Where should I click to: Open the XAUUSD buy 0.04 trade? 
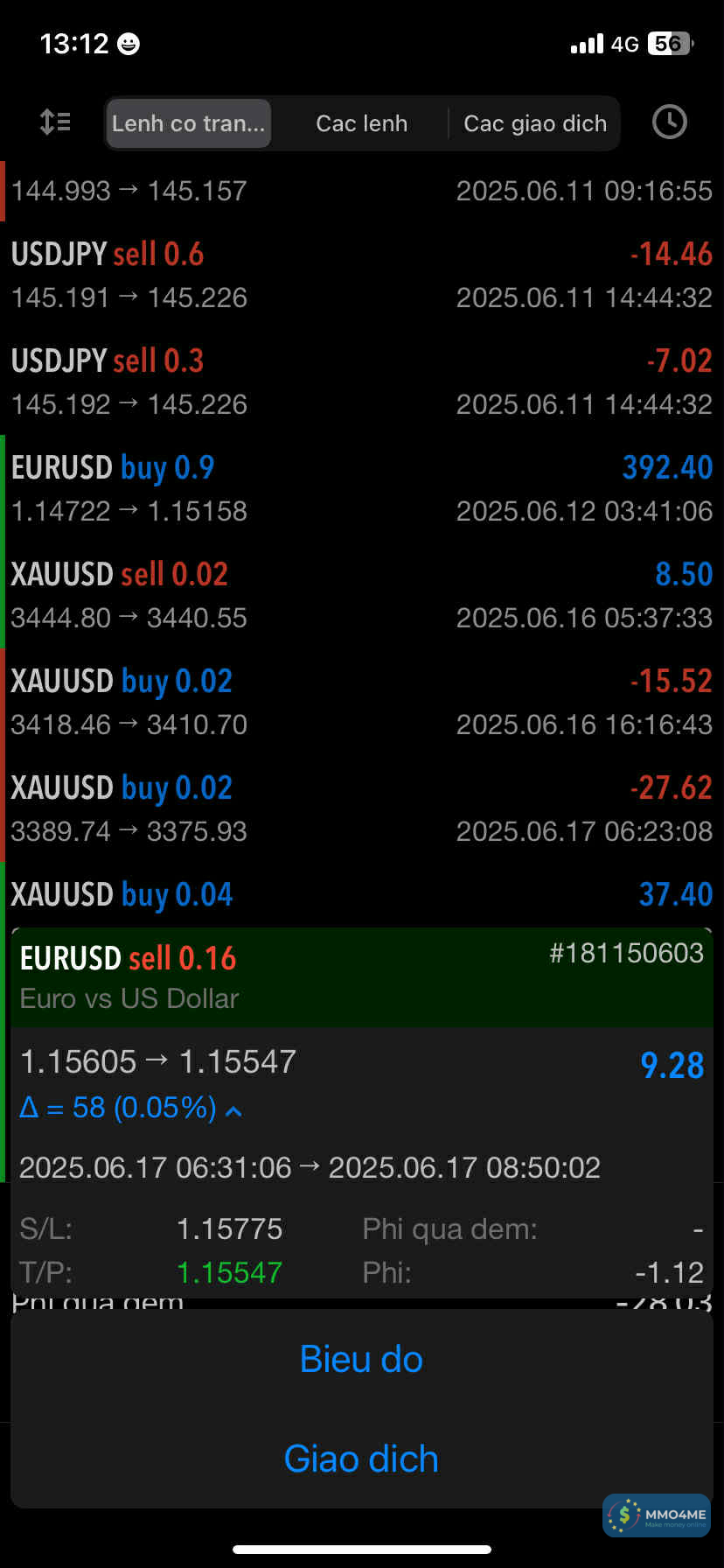(x=361, y=896)
